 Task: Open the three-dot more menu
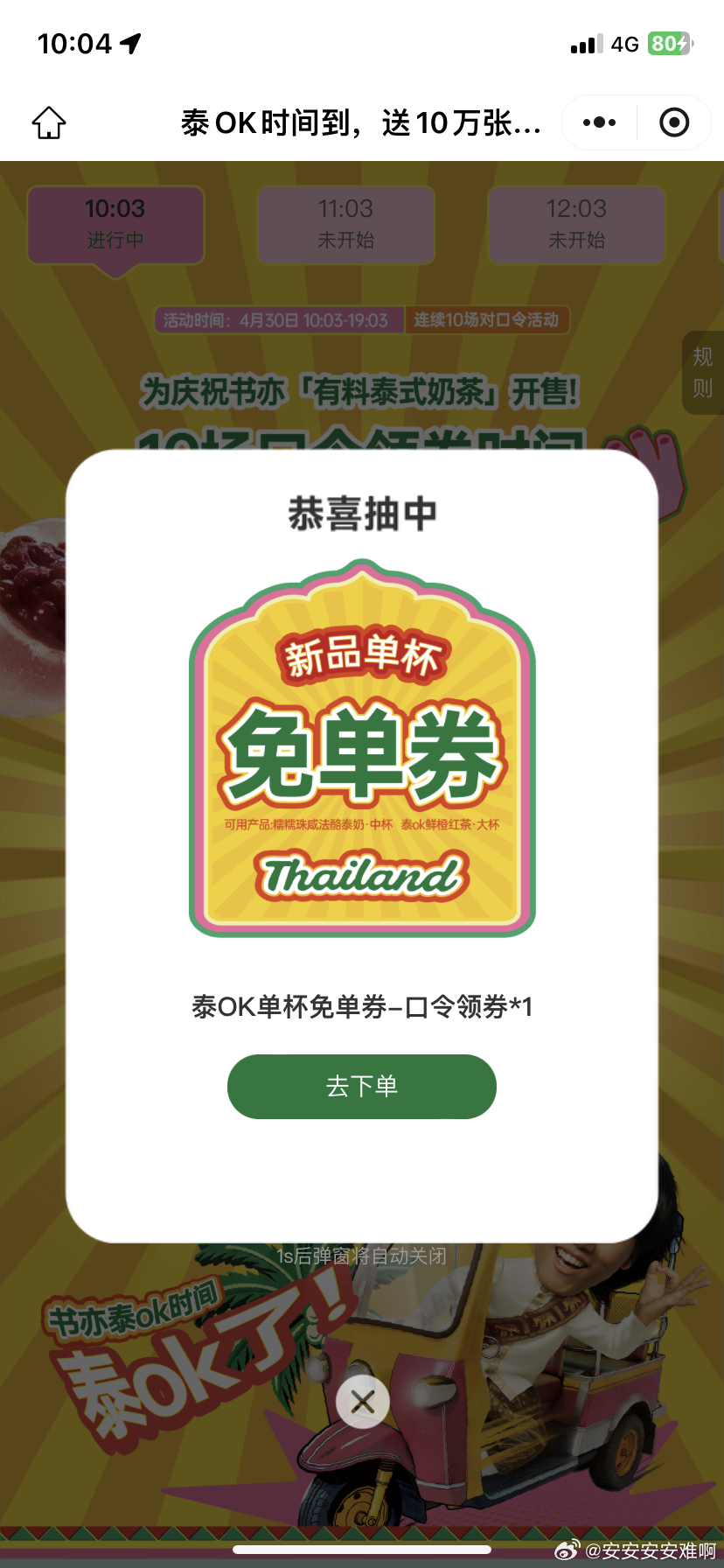click(x=599, y=122)
